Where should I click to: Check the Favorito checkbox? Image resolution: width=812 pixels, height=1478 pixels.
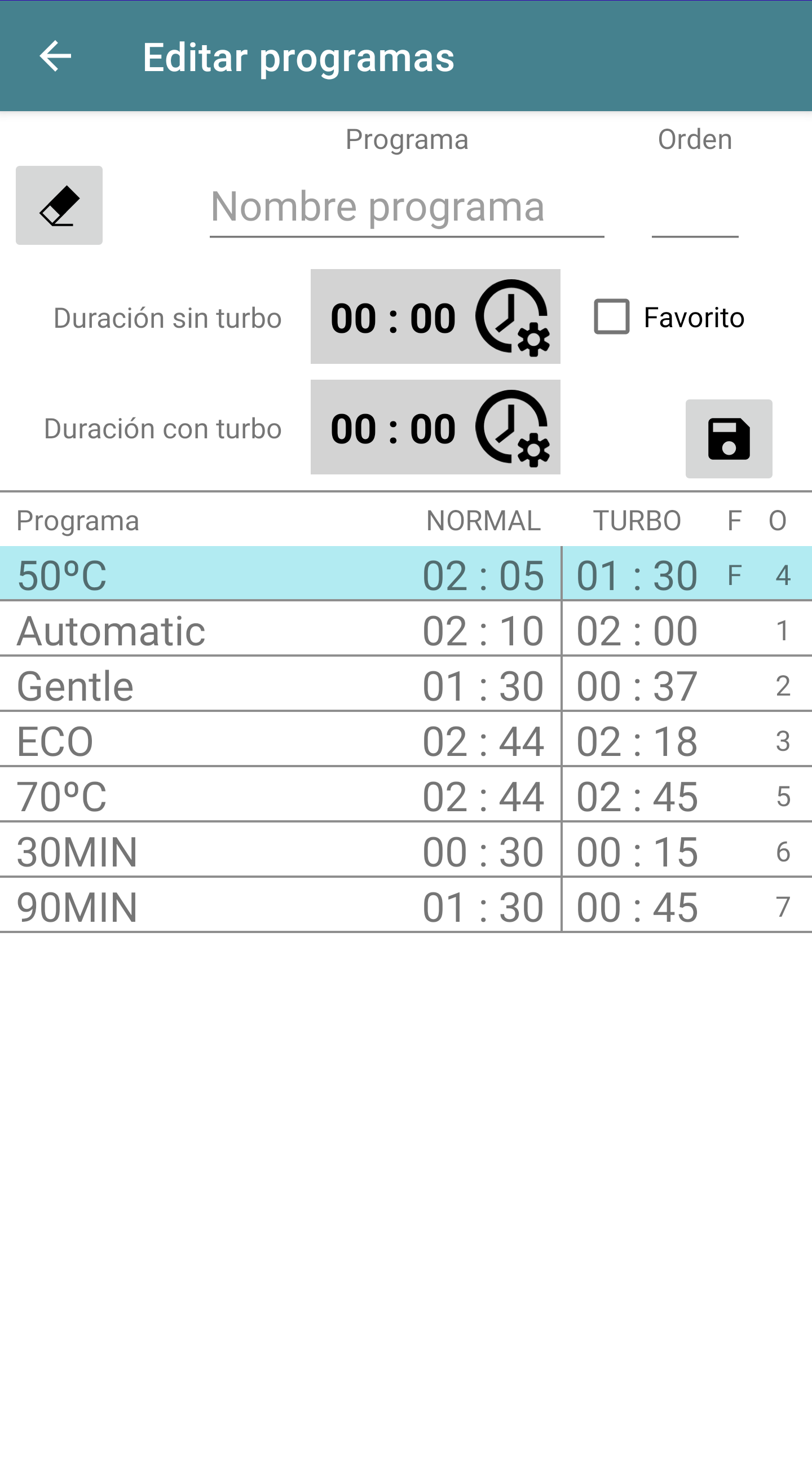tap(611, 316)
